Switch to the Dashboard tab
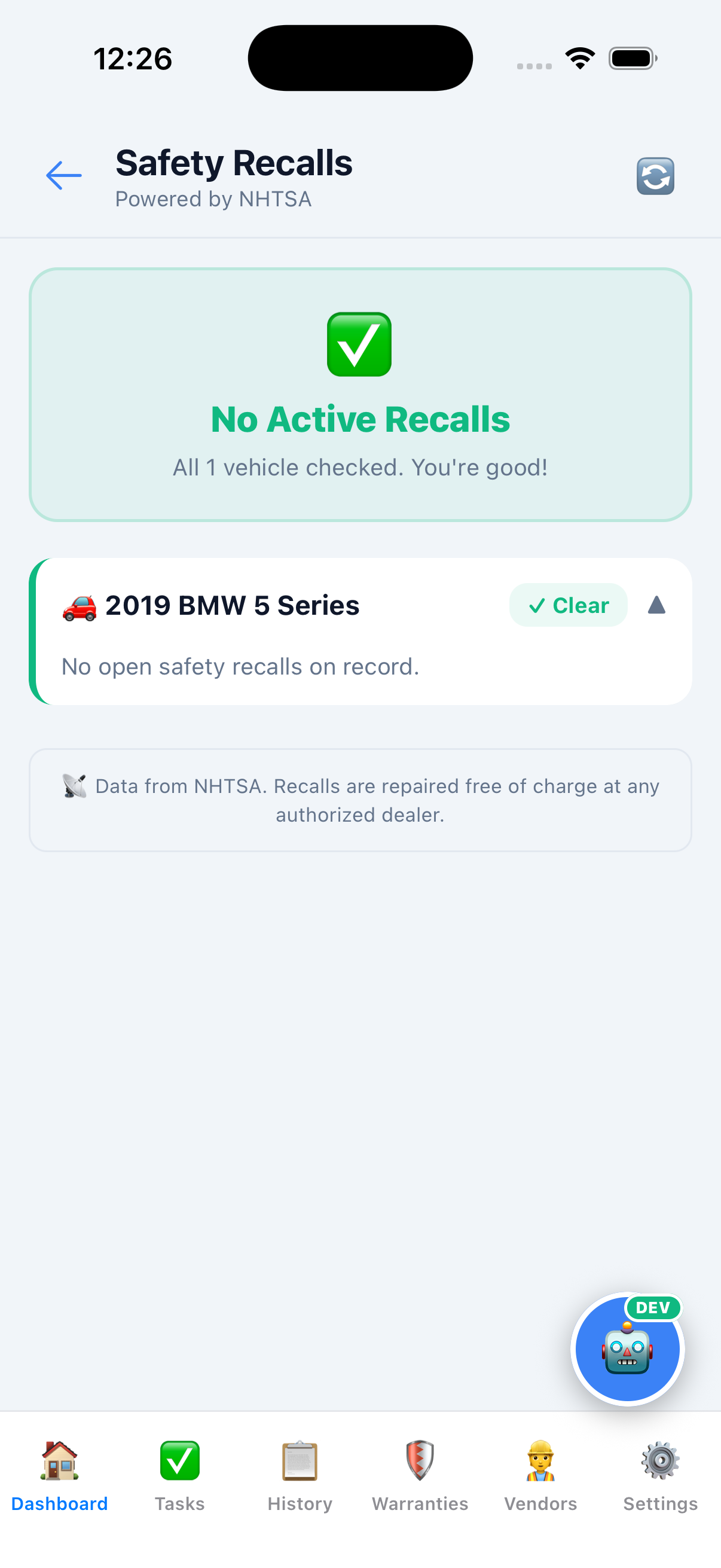This screenshot has height=1568, width=721. click(x=60, y=1475)
